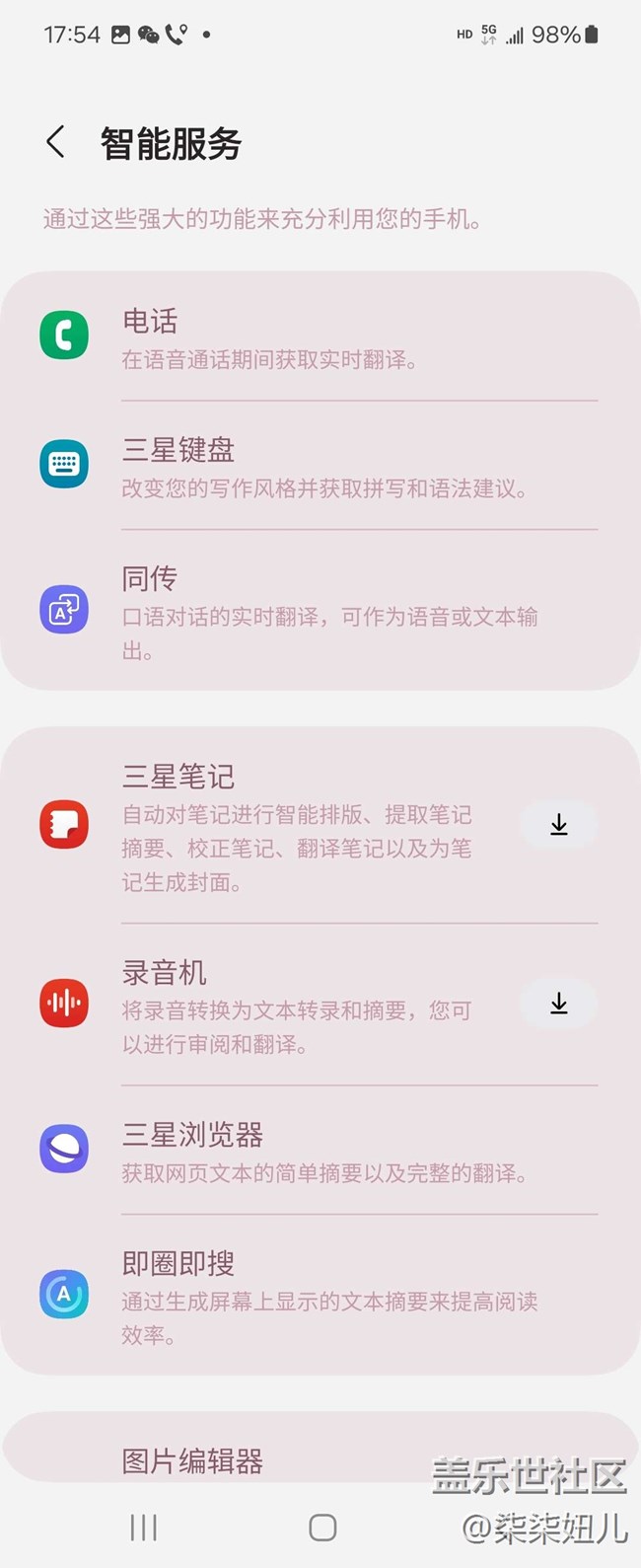Open the 电话 smart service row
The height and width of the screenshot is (1568, 641).
tap(320, 336)
